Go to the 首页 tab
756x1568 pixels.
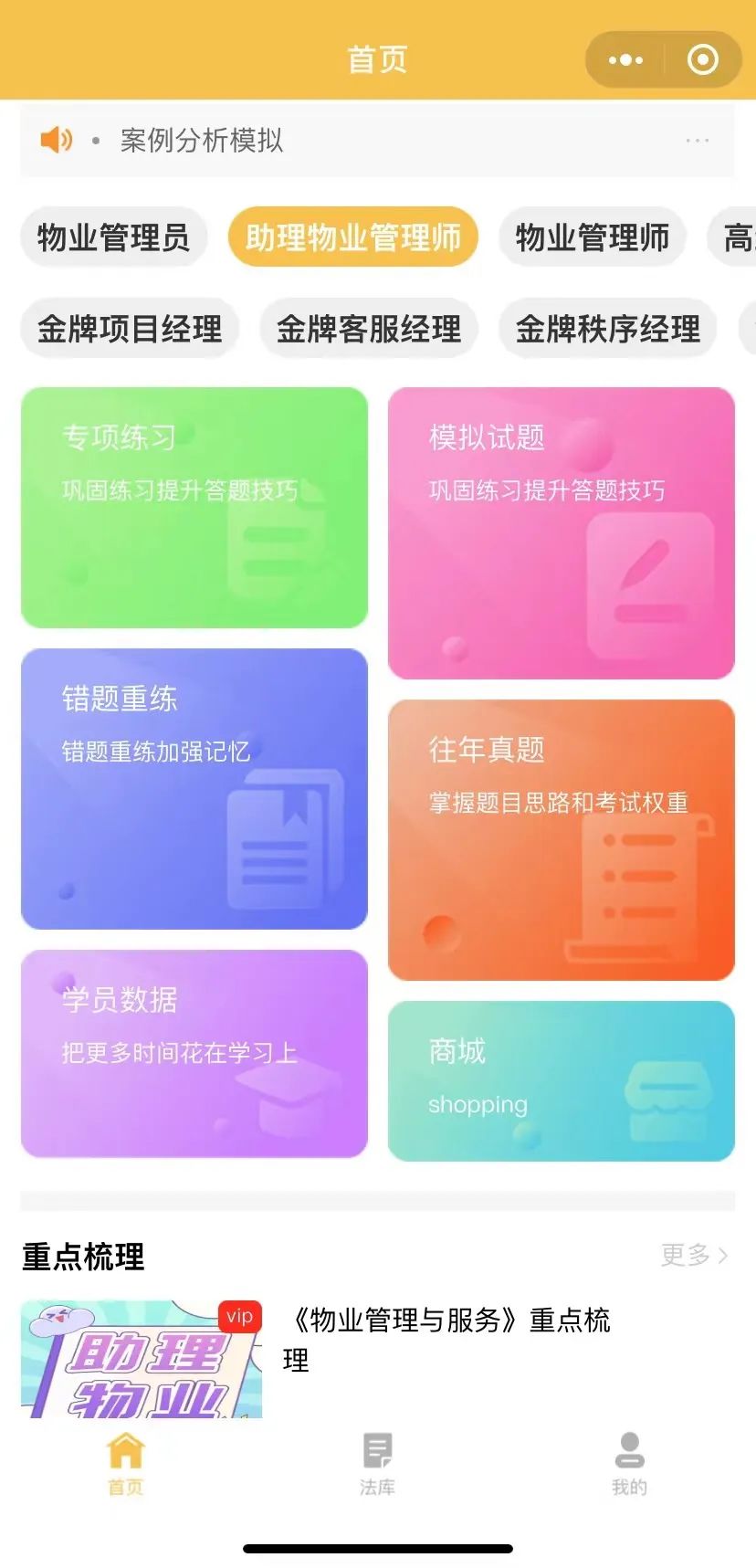pos(126,1463)
